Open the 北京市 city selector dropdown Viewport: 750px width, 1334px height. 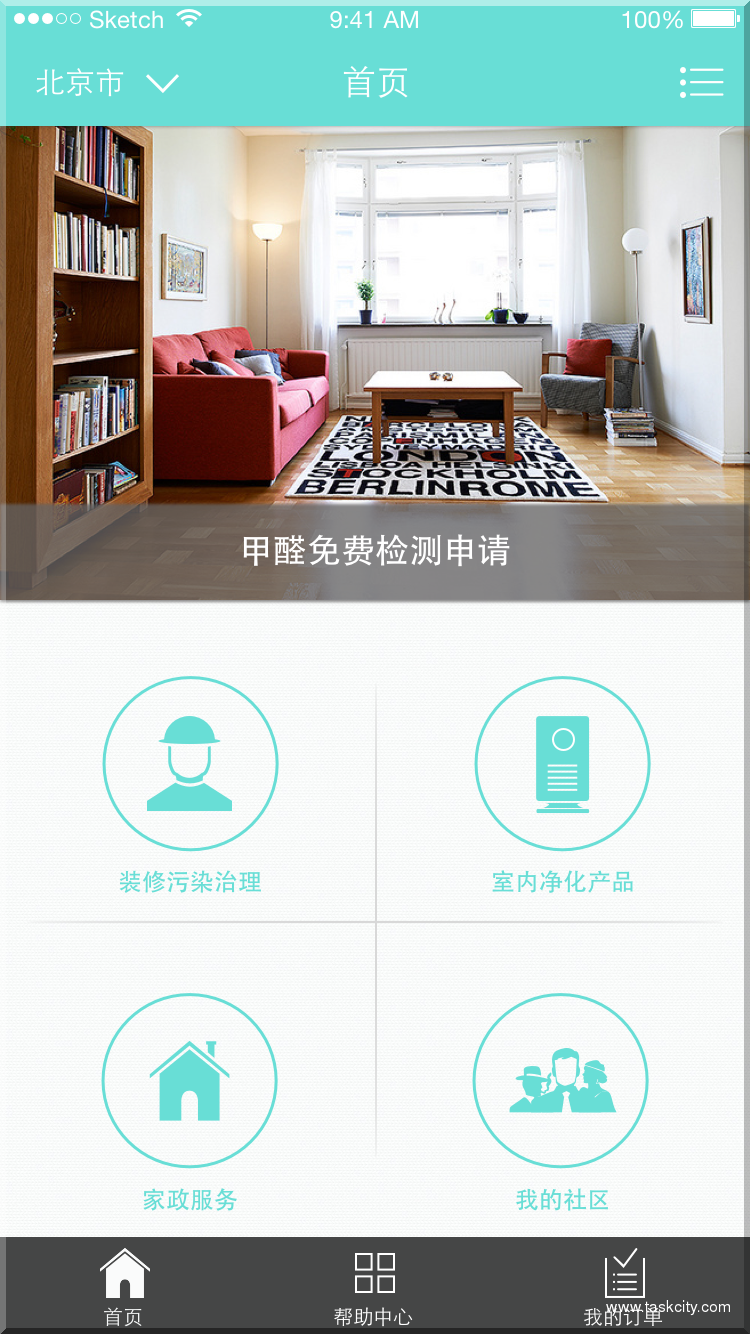pos(106,83)
